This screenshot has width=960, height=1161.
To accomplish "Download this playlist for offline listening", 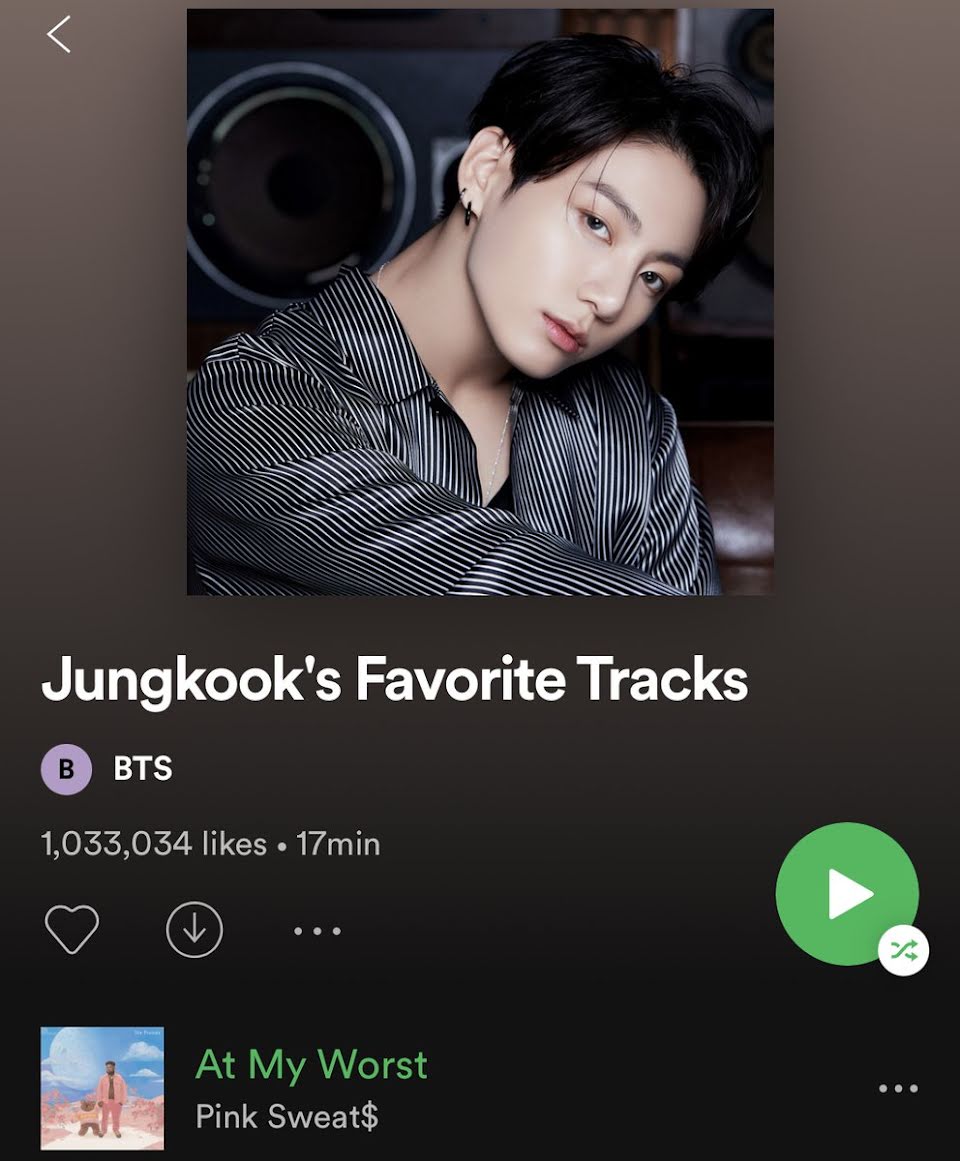I will click(194, 929).
